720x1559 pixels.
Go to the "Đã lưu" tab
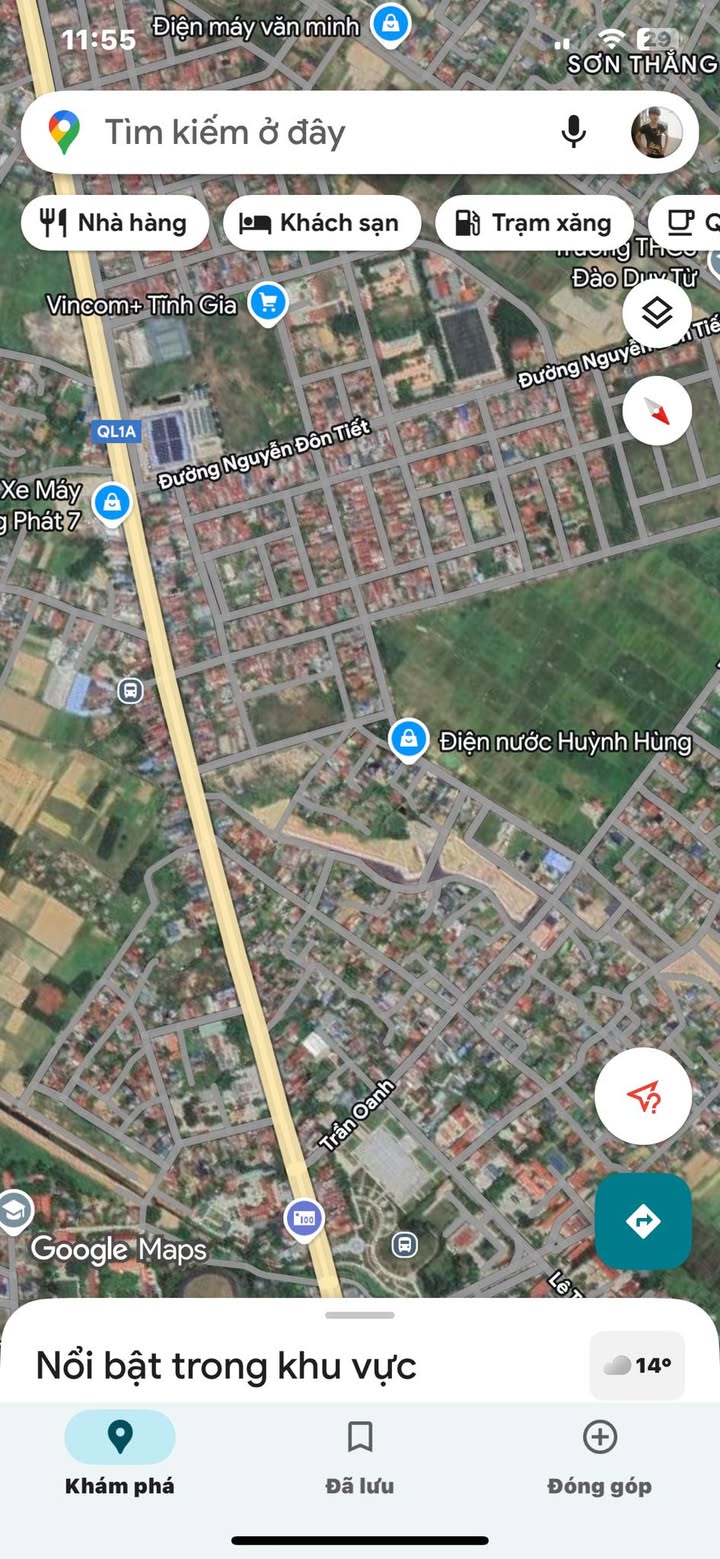[x=360, y=1455]
